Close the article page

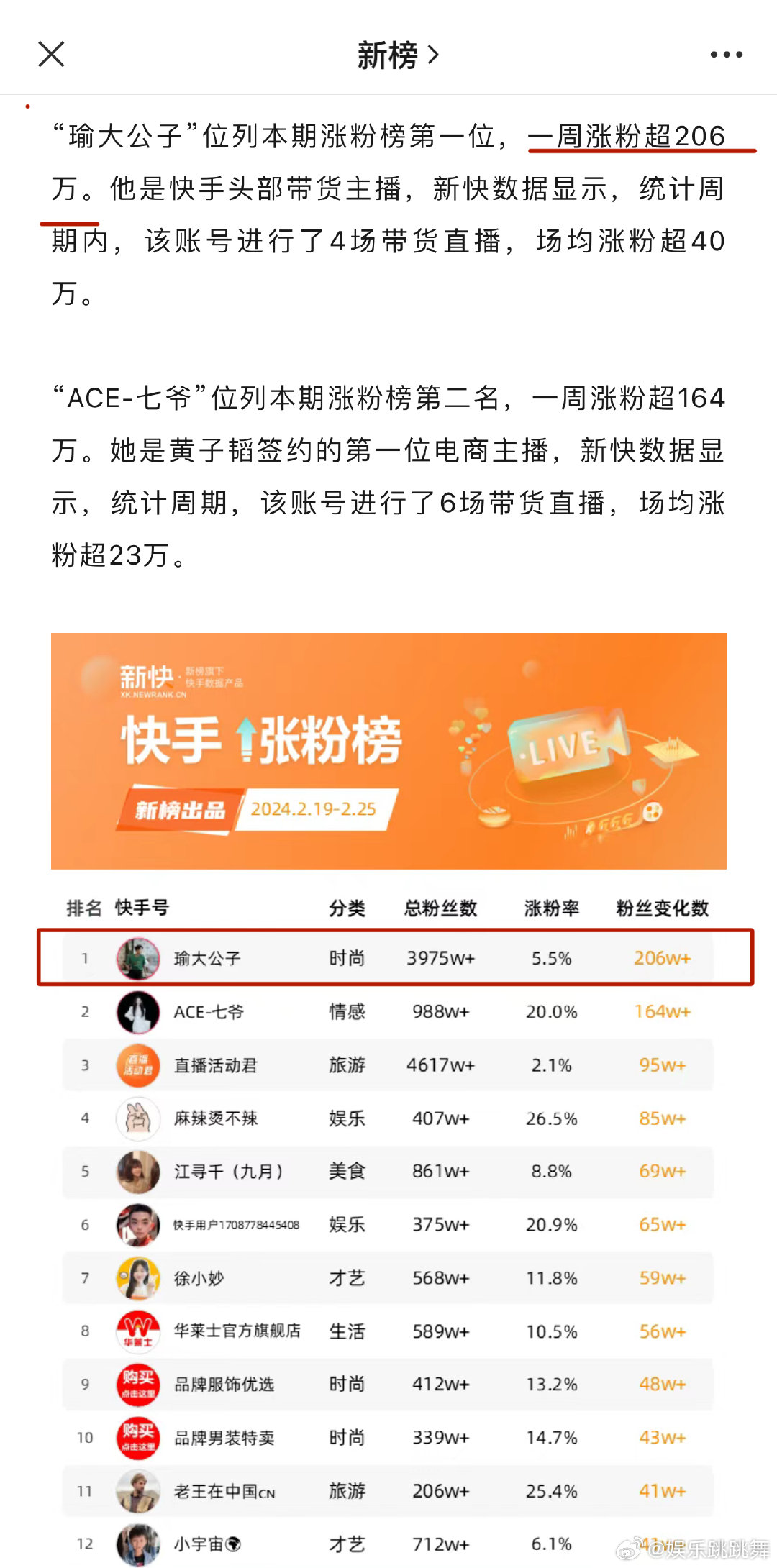[x=51, y=54]
